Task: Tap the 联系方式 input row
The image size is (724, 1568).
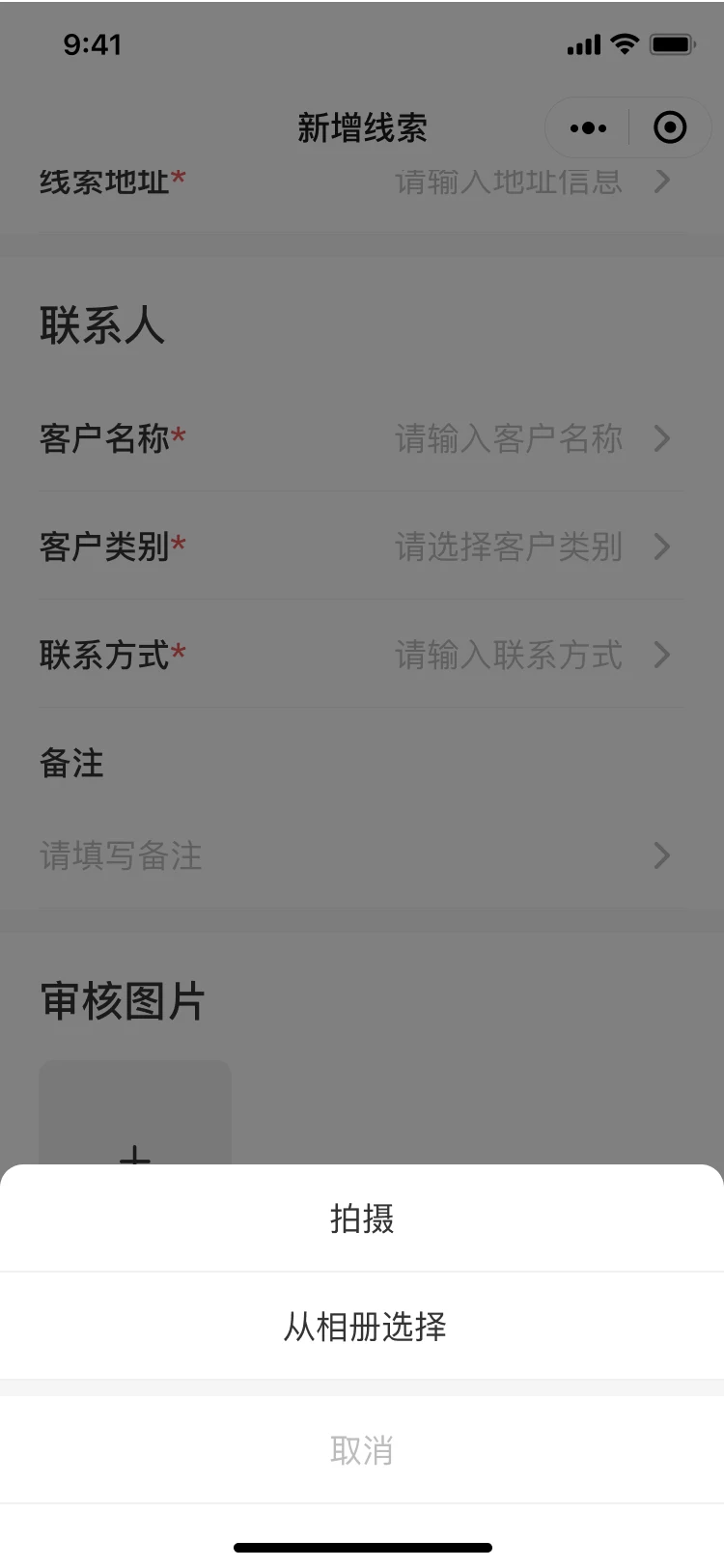Action: point(362,655)
